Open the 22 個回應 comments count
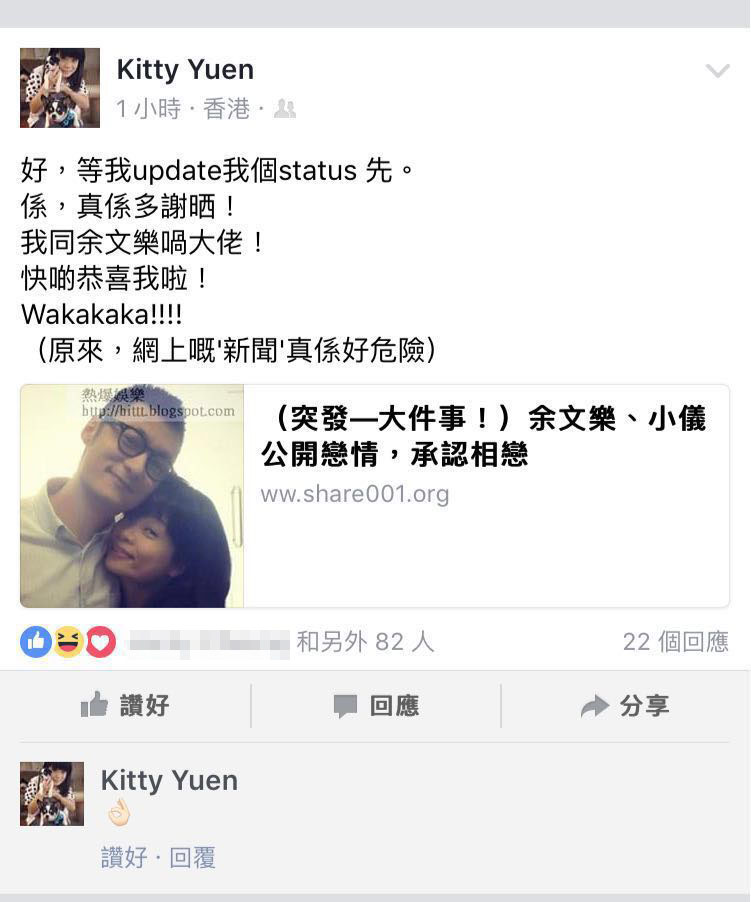751x902 pixels. pos(675,642)
